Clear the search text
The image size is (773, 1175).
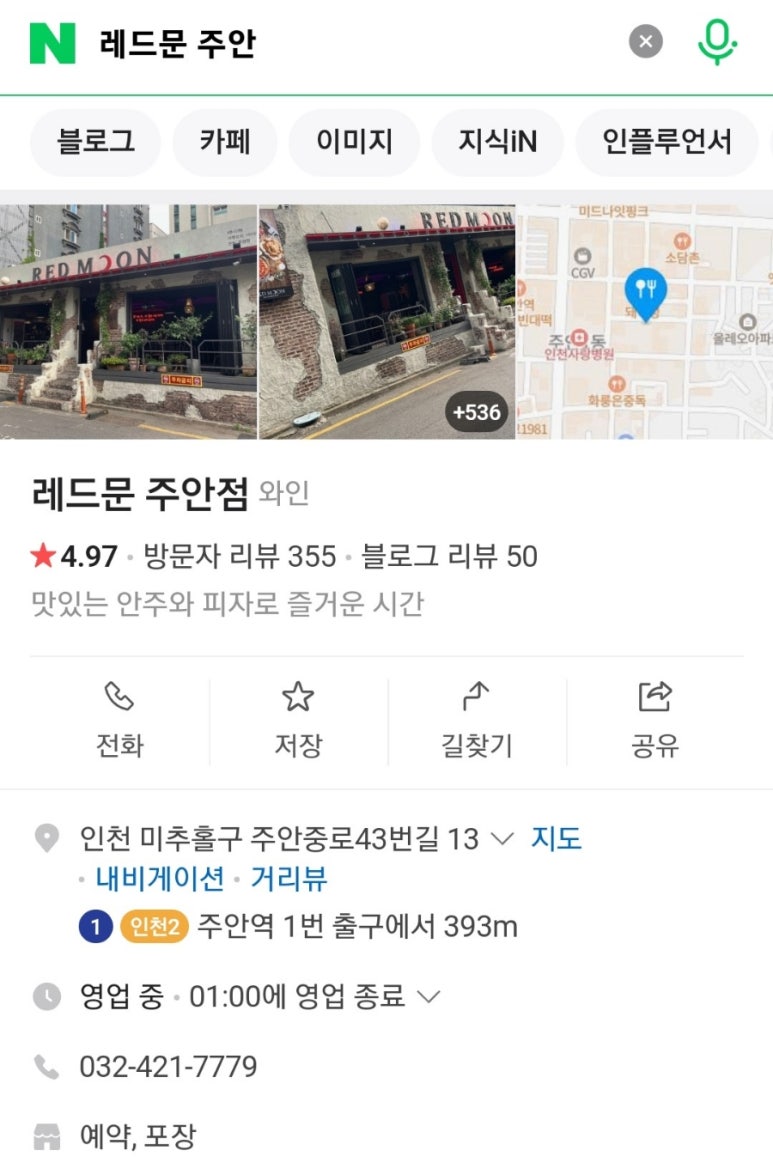coord(646,42)
